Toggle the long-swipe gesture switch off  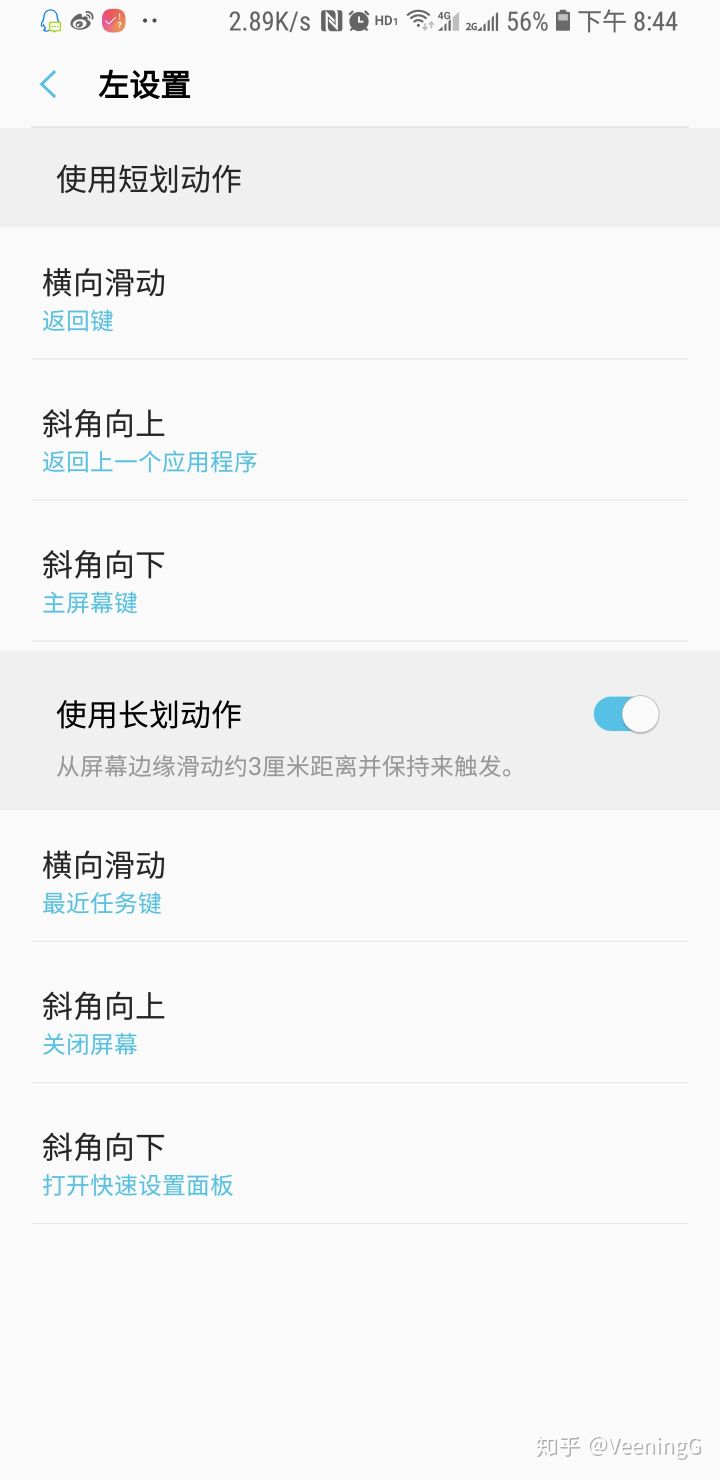625,714
